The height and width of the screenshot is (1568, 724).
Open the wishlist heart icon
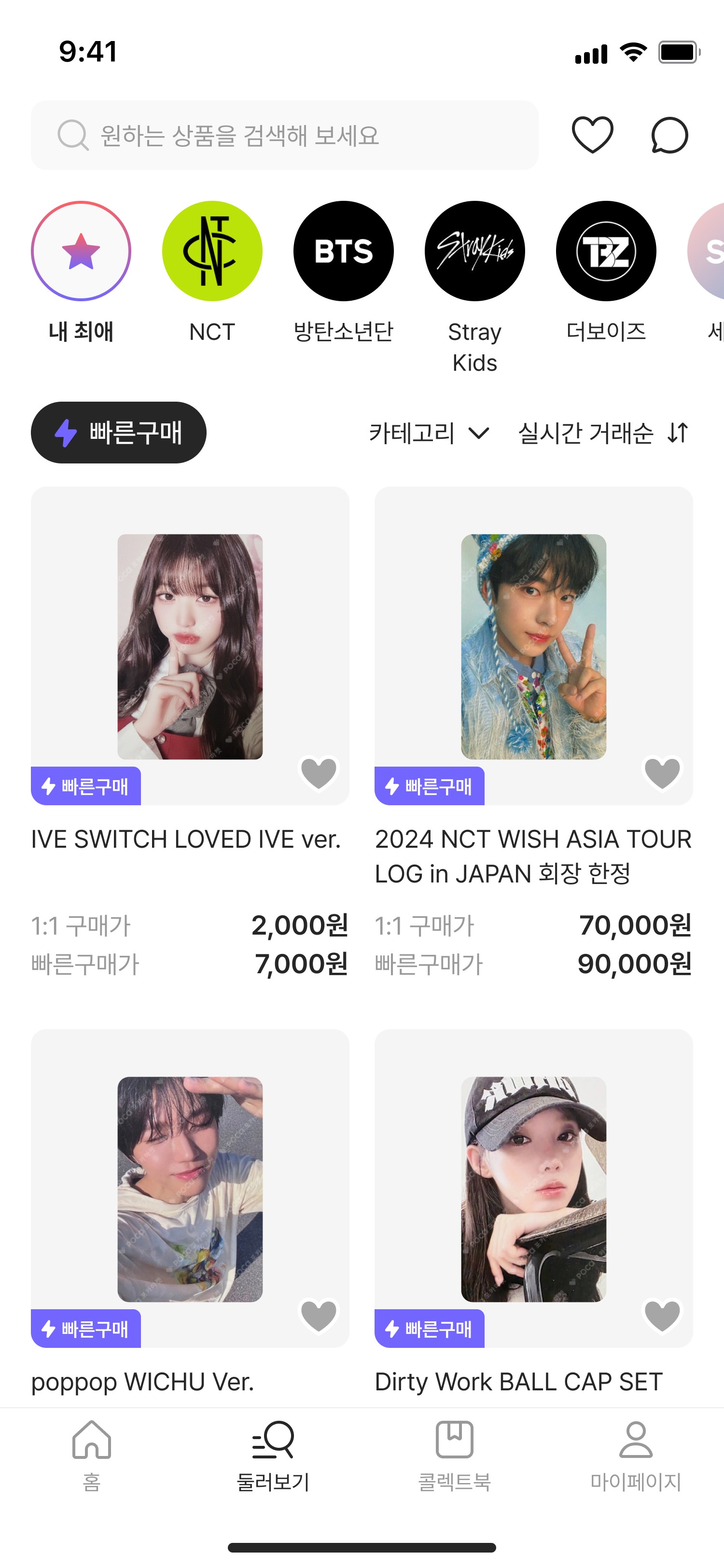click(592, 135)
